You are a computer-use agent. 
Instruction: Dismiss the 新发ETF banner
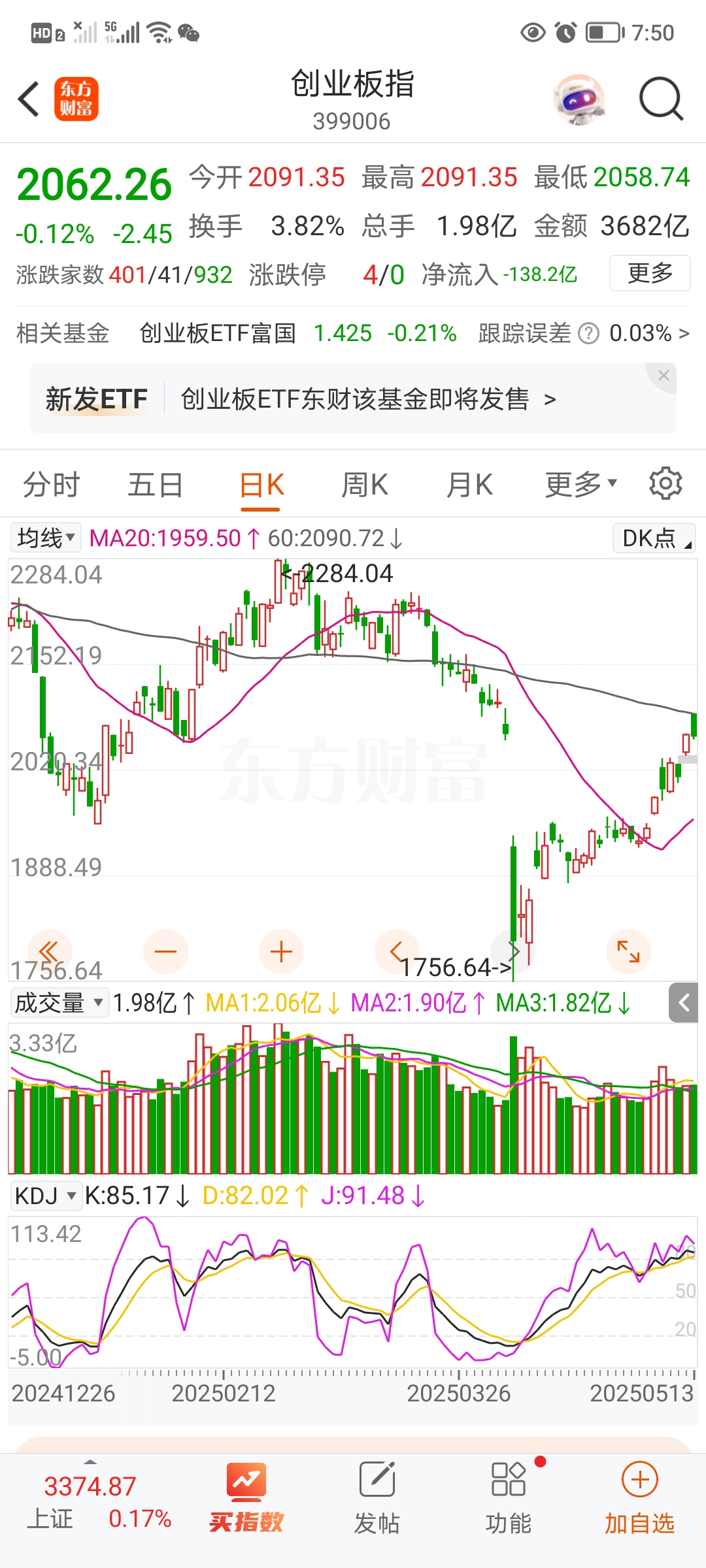coord(664,376)
